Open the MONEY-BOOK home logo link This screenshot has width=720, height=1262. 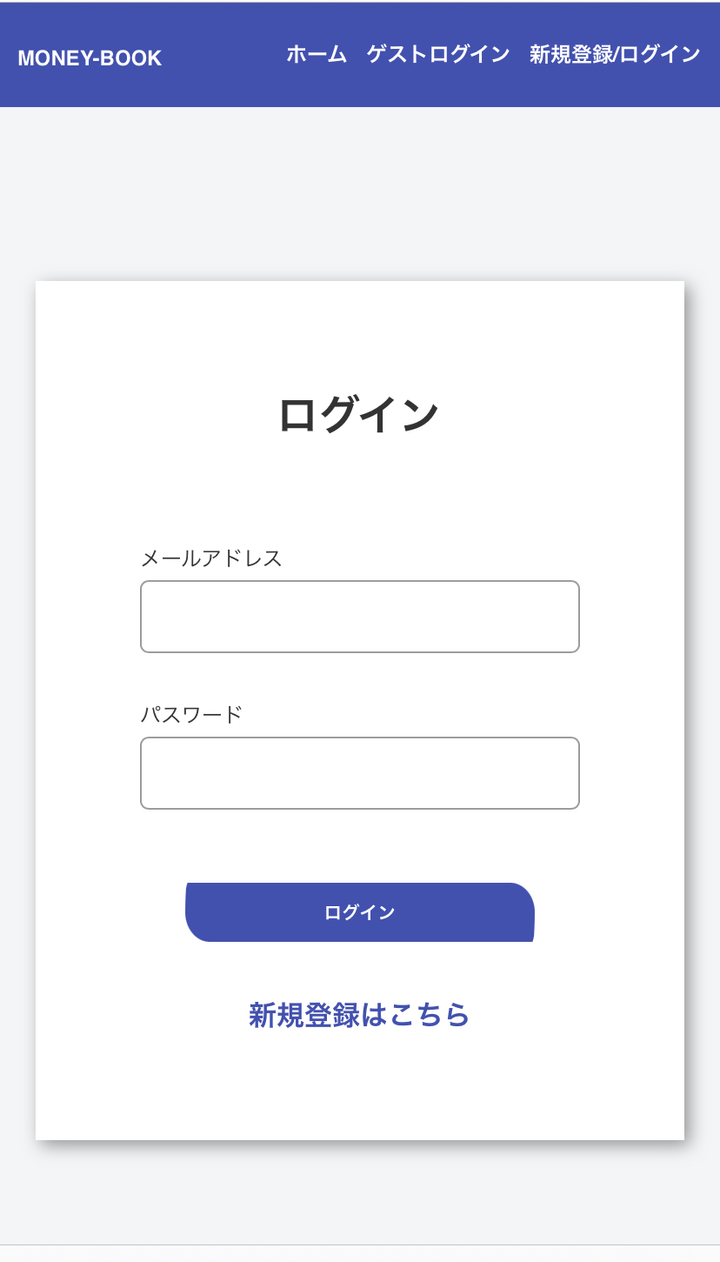90,58
